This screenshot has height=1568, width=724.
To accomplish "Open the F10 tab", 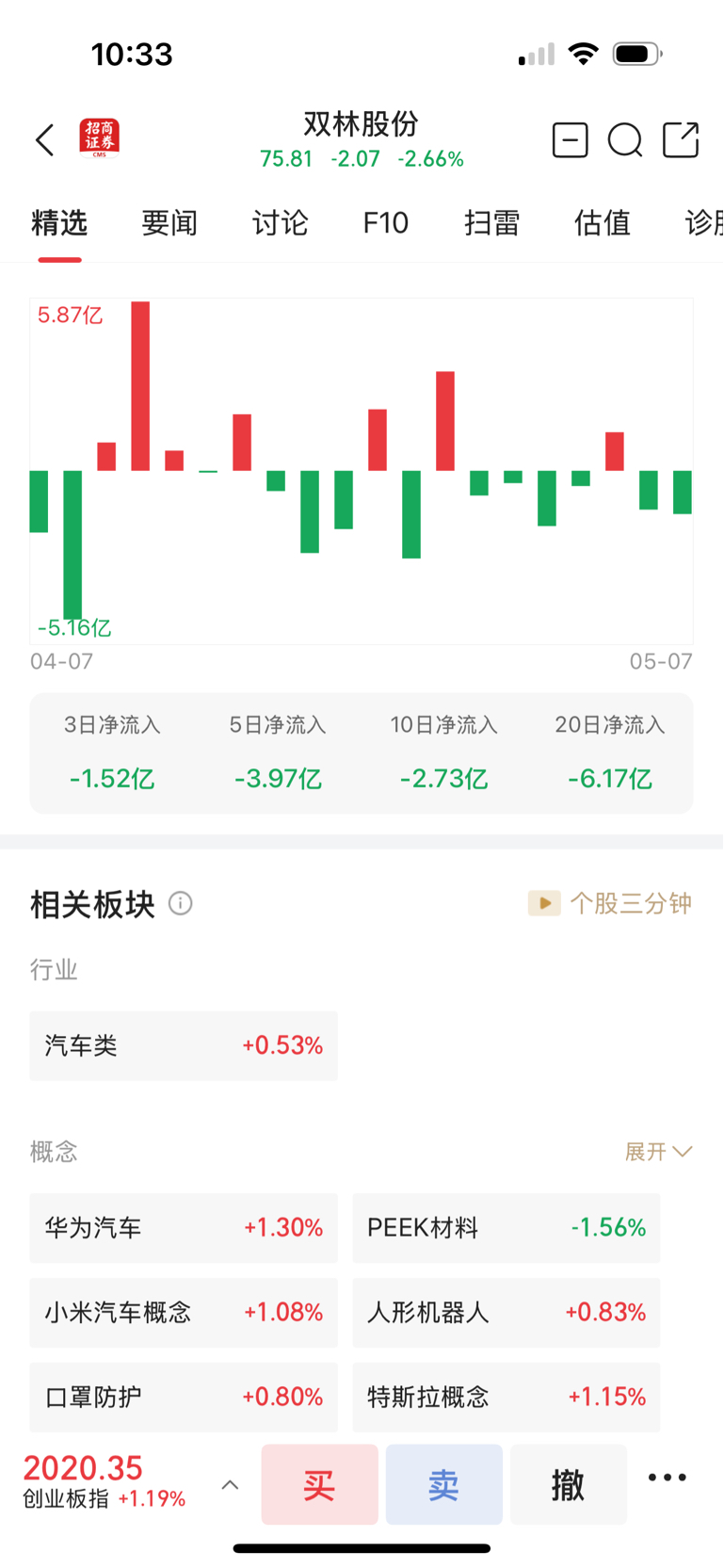I will coord(386,223).
